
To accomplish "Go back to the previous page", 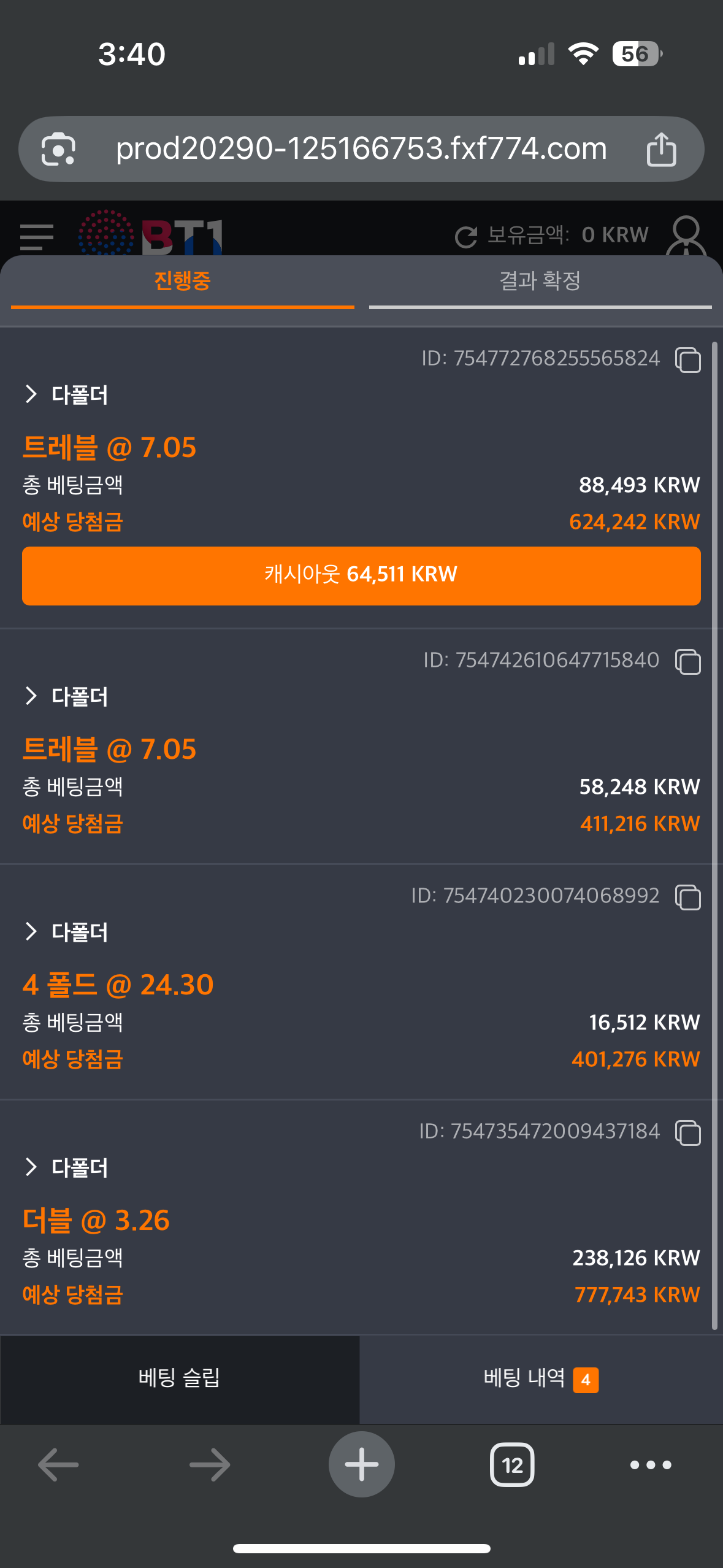I will point(58,1465).
